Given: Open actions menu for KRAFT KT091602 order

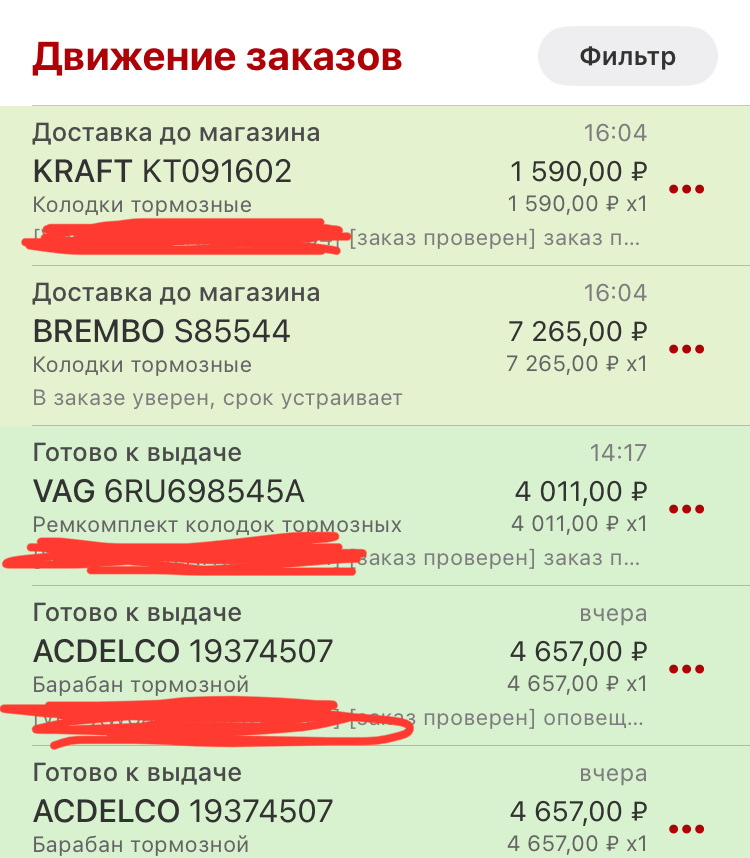Looking at the screenshot, I should click(x=687, y=188).
